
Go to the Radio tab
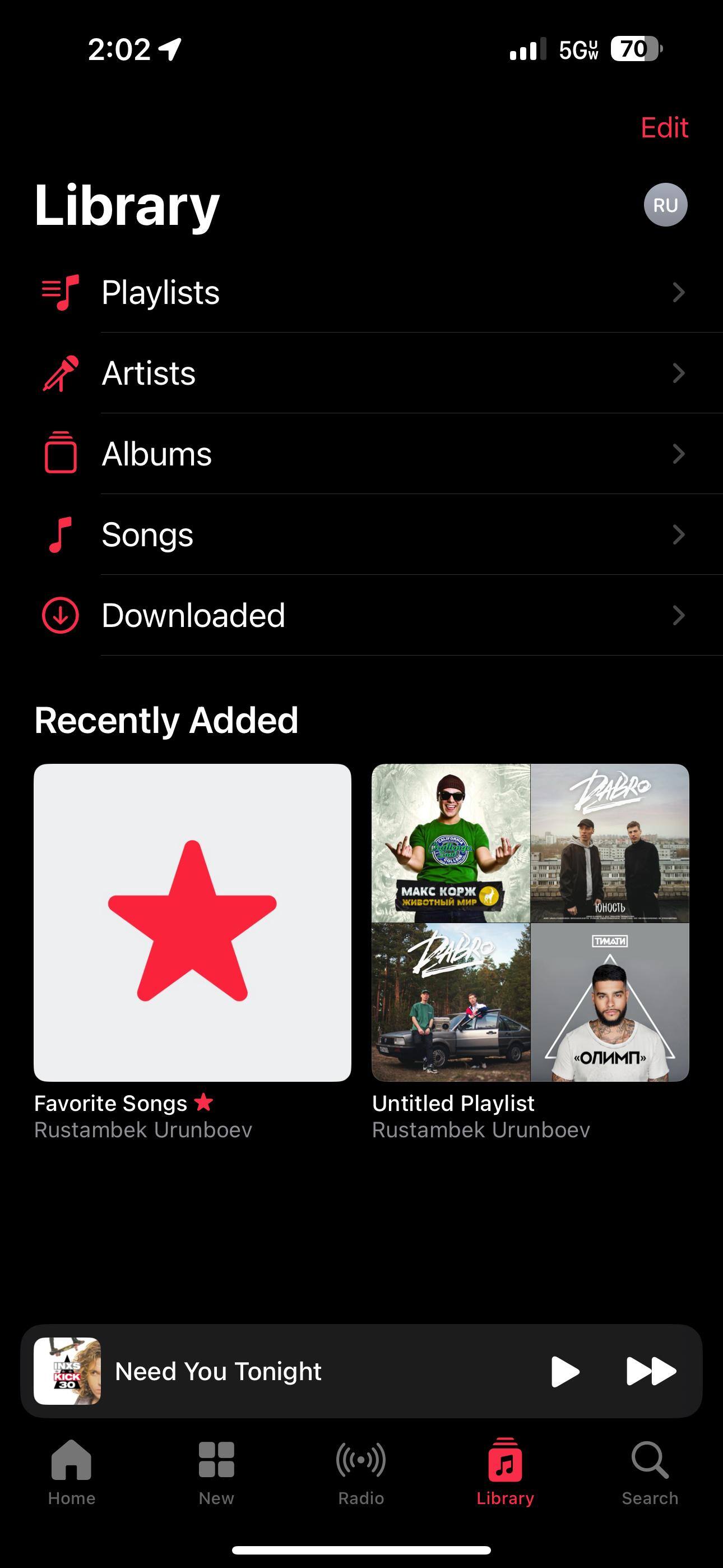361,1472
